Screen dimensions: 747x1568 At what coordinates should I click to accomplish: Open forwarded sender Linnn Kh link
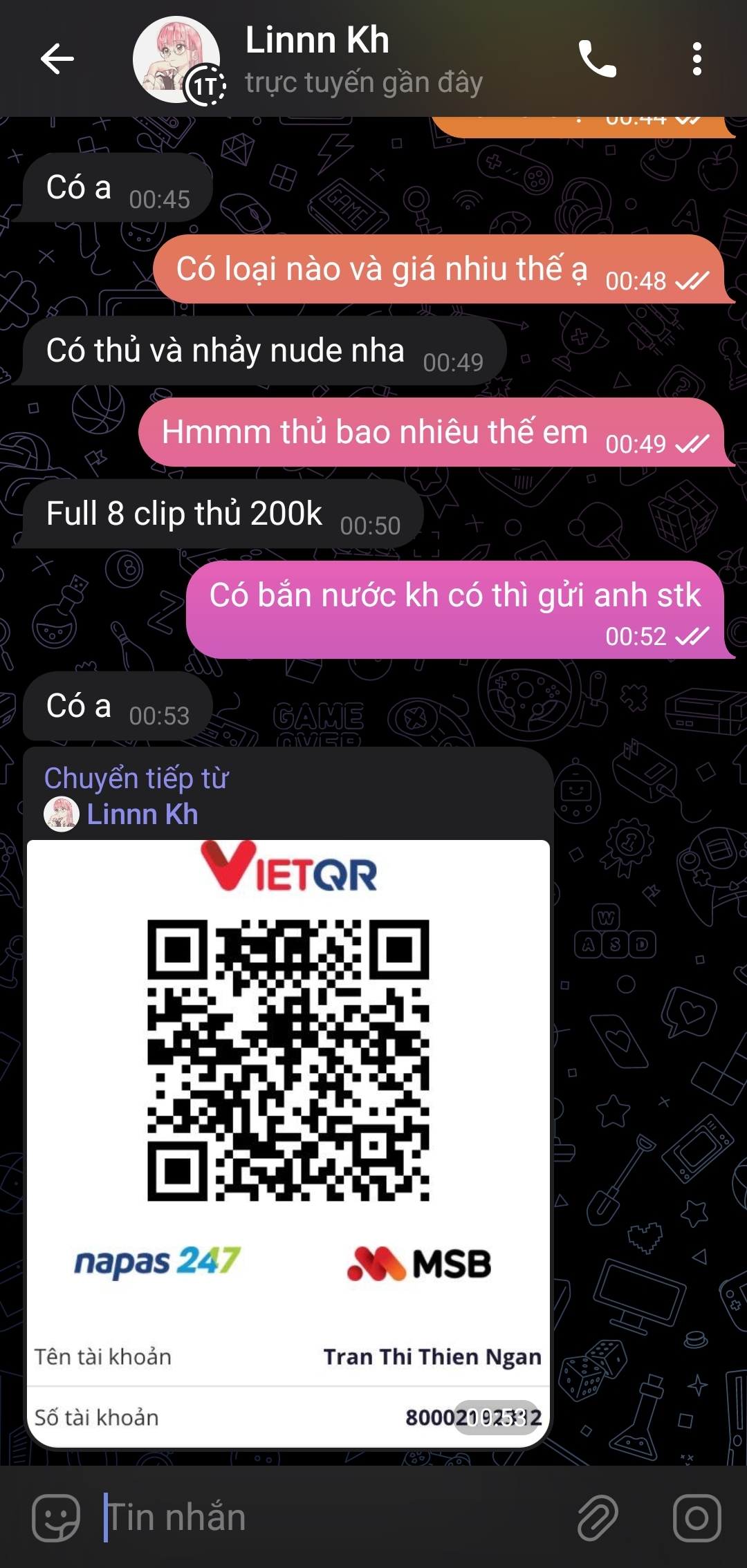click(x=142, y=814)
